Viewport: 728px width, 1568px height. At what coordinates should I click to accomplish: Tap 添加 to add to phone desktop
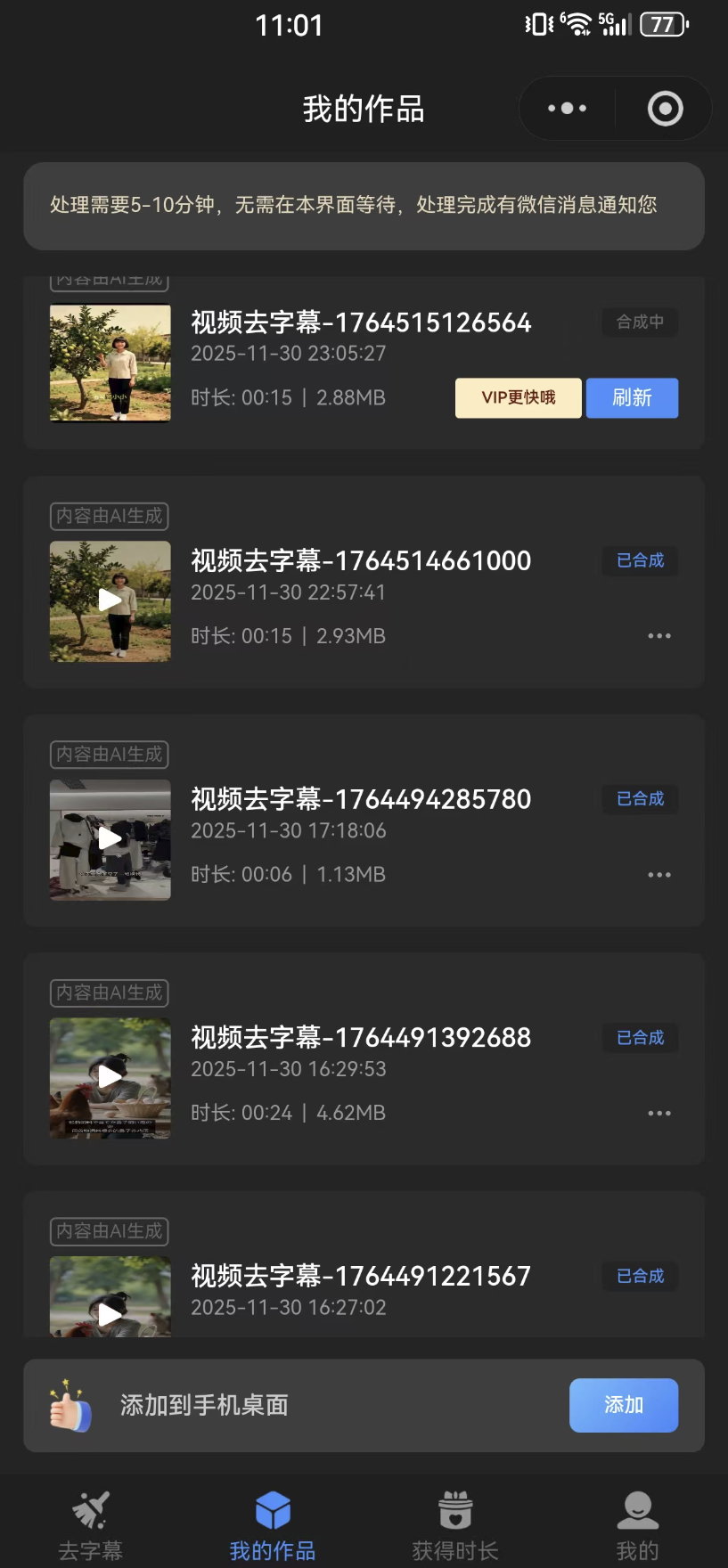click(x=623, y=1405)
